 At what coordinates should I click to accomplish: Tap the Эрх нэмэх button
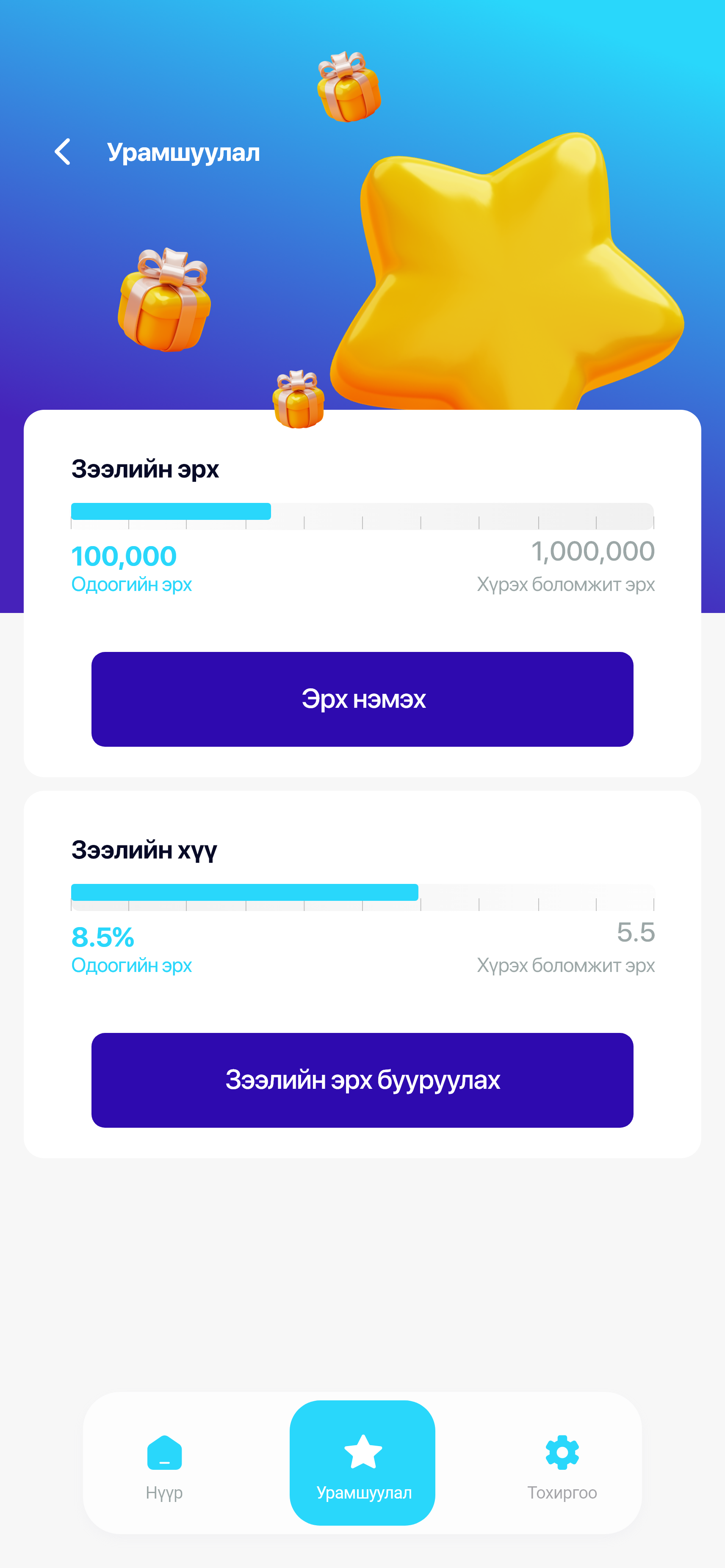click(362, 699)
